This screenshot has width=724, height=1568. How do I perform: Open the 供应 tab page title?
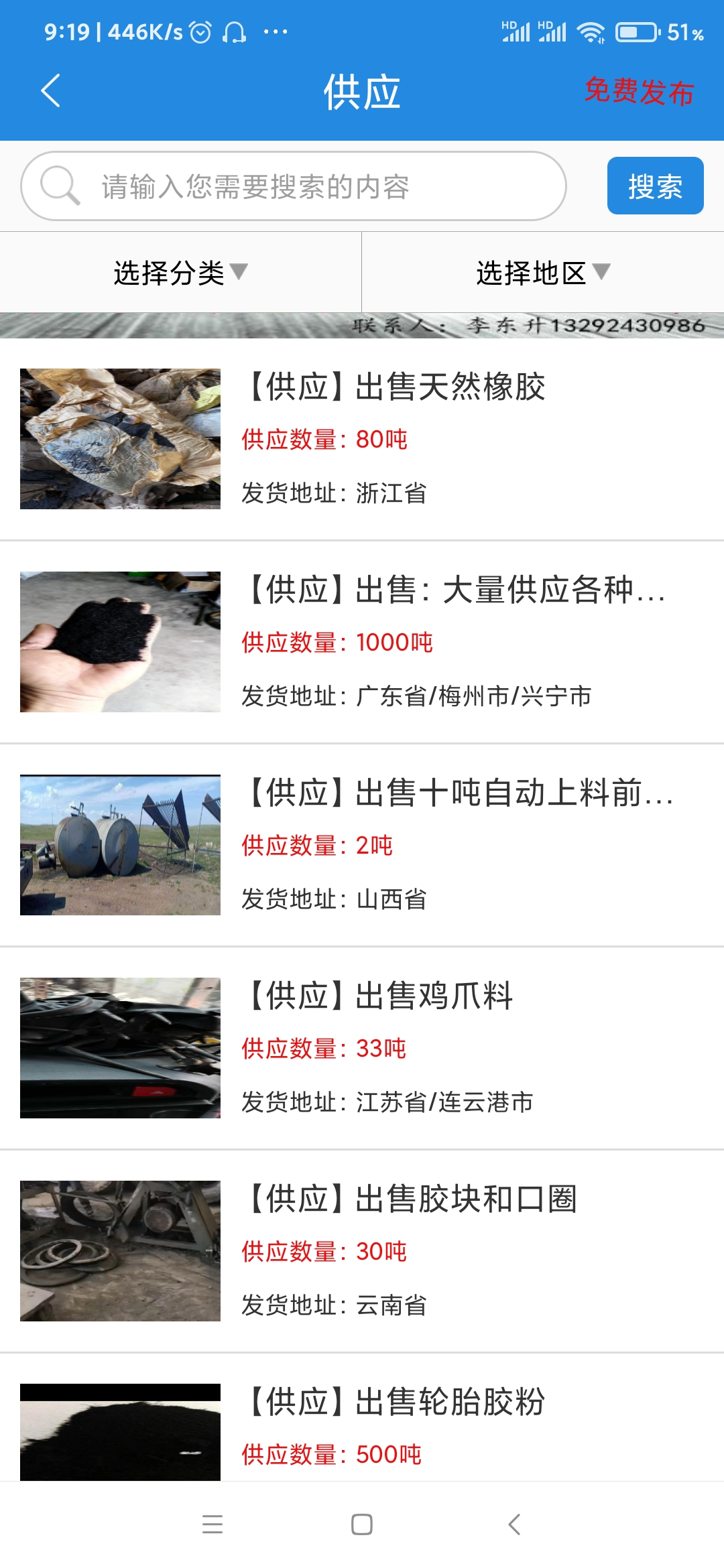tap(362, 92)
